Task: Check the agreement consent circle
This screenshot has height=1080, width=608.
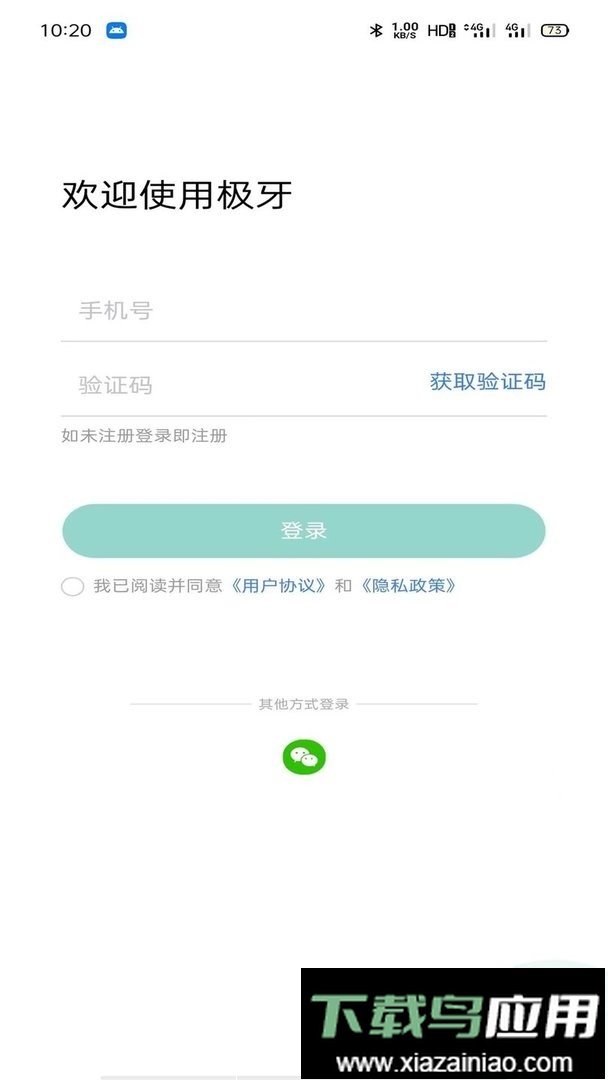Action: click(72, 587)
